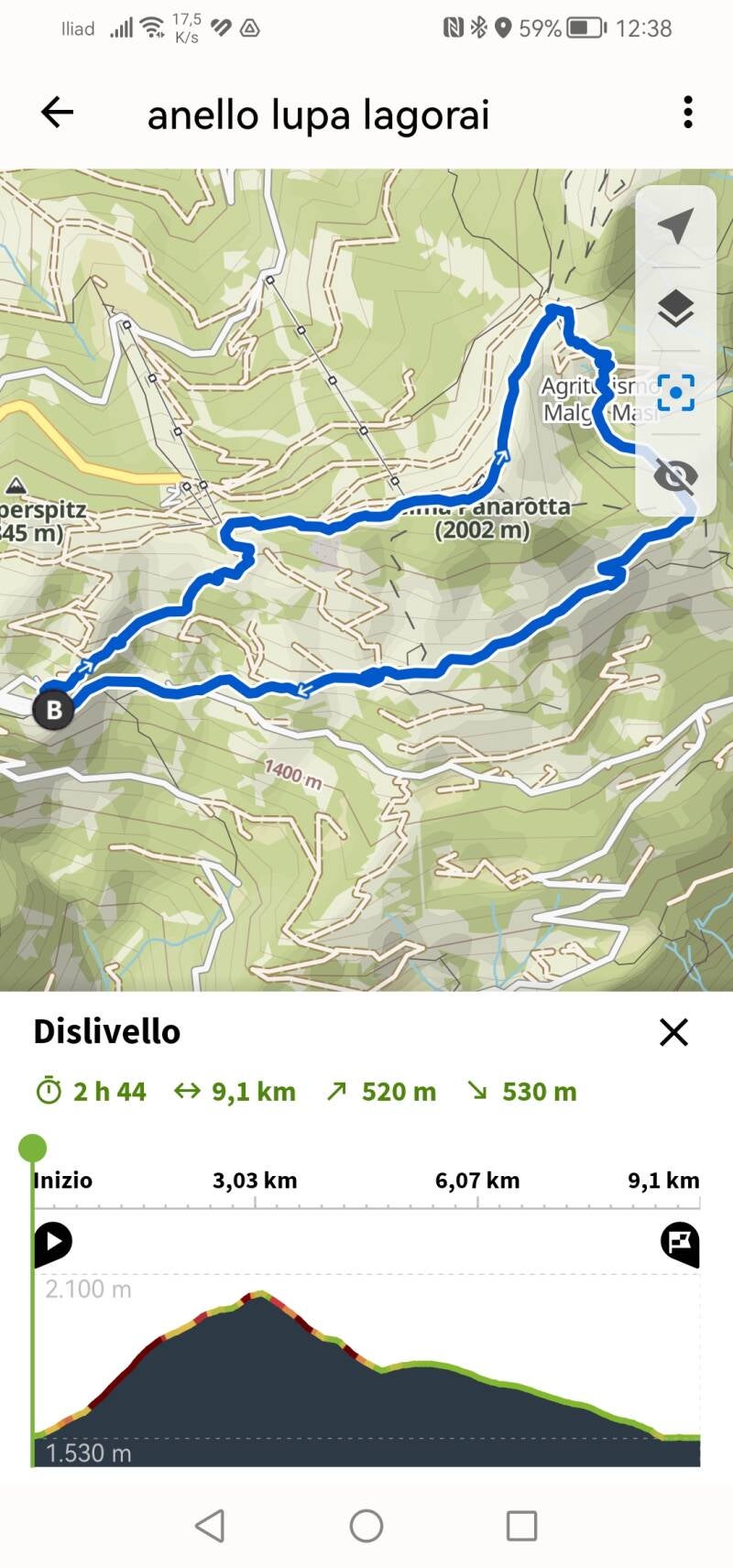Viewport: 733px width, 1568px height.
Task: Open the map layers selector
Action: coord(676,309)
